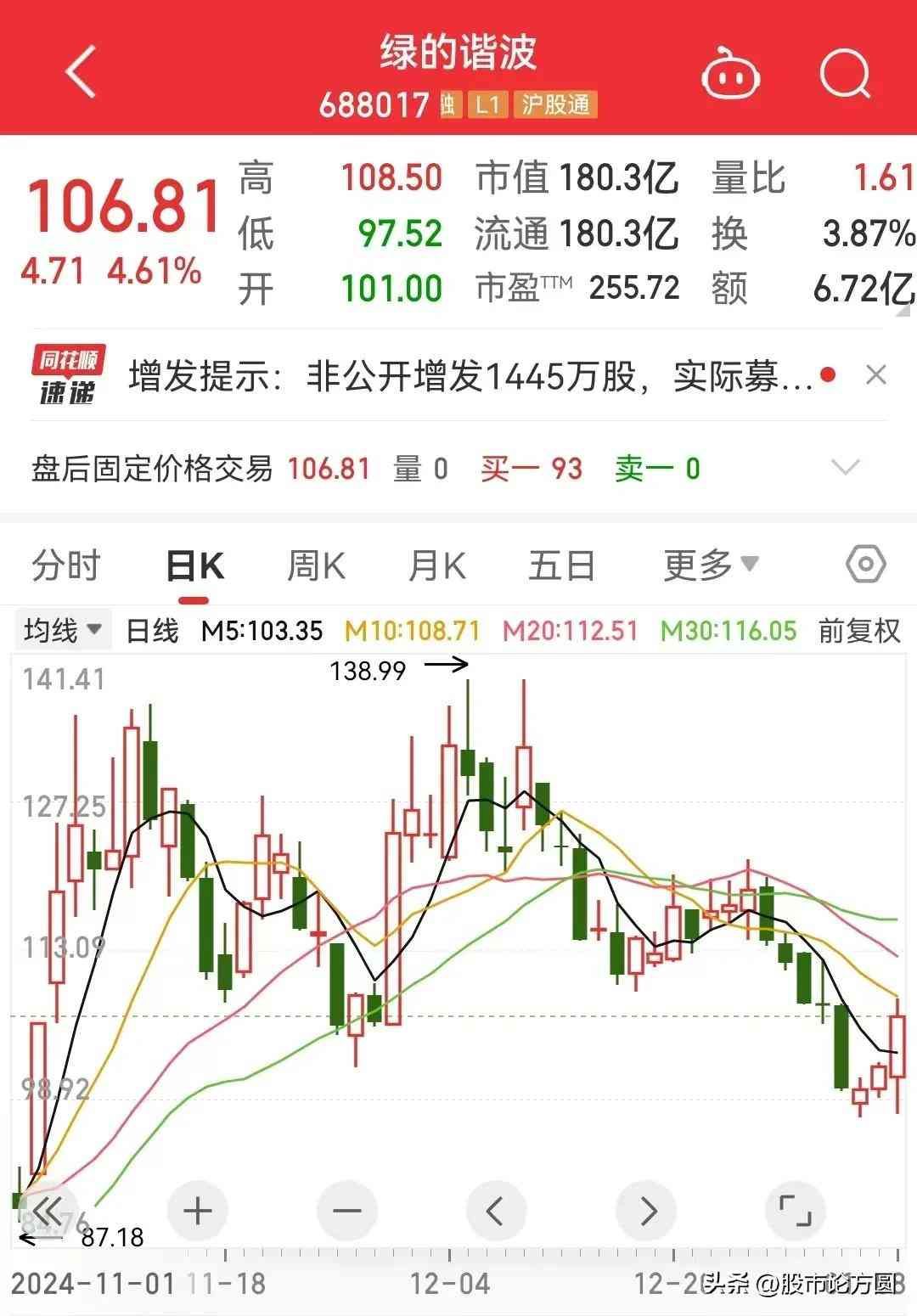Zoom in the K-line chart with plus
Screen dimensions: 917x1316
198,1211
